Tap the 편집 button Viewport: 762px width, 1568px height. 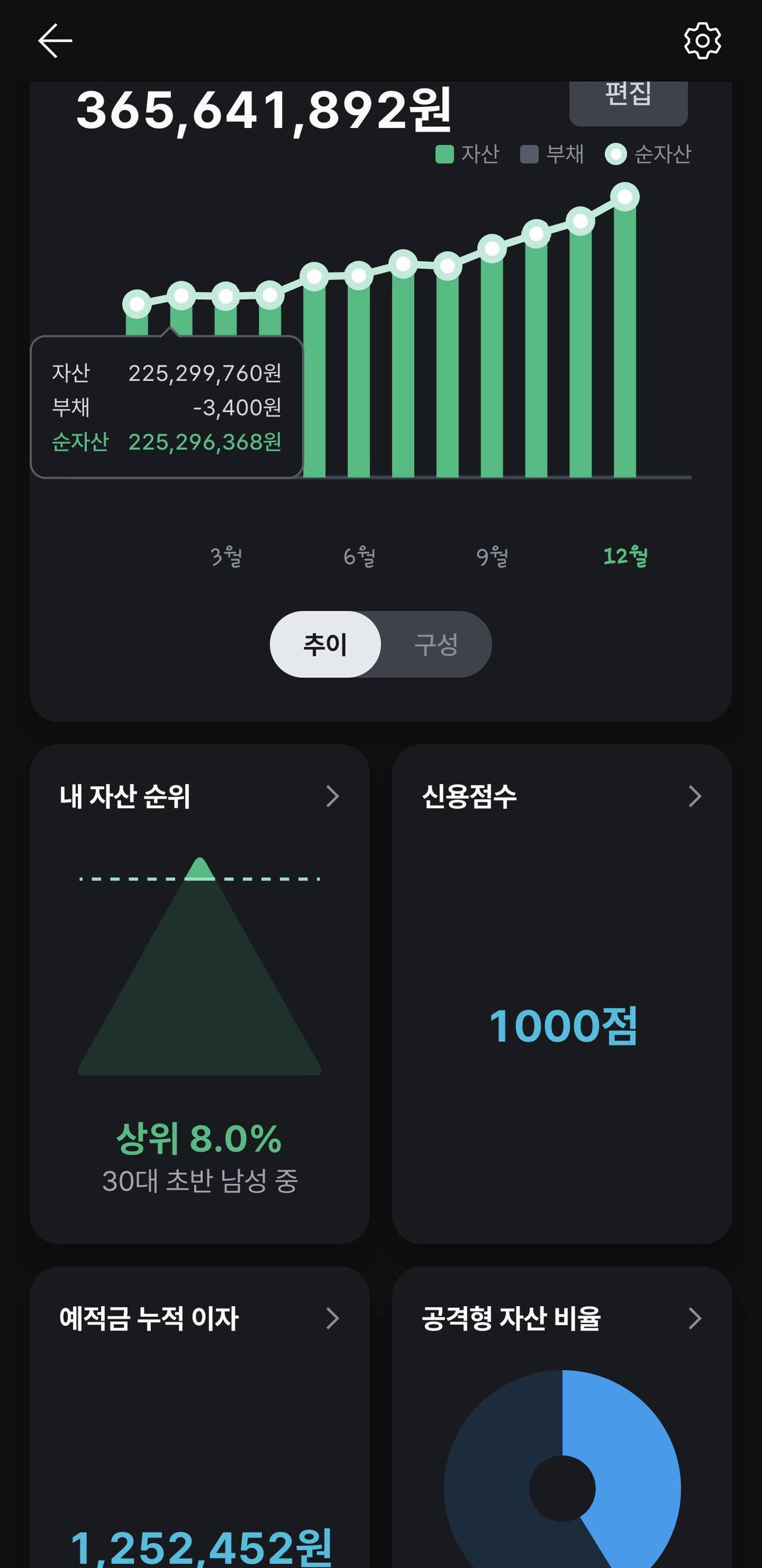[x=628, y=96]
